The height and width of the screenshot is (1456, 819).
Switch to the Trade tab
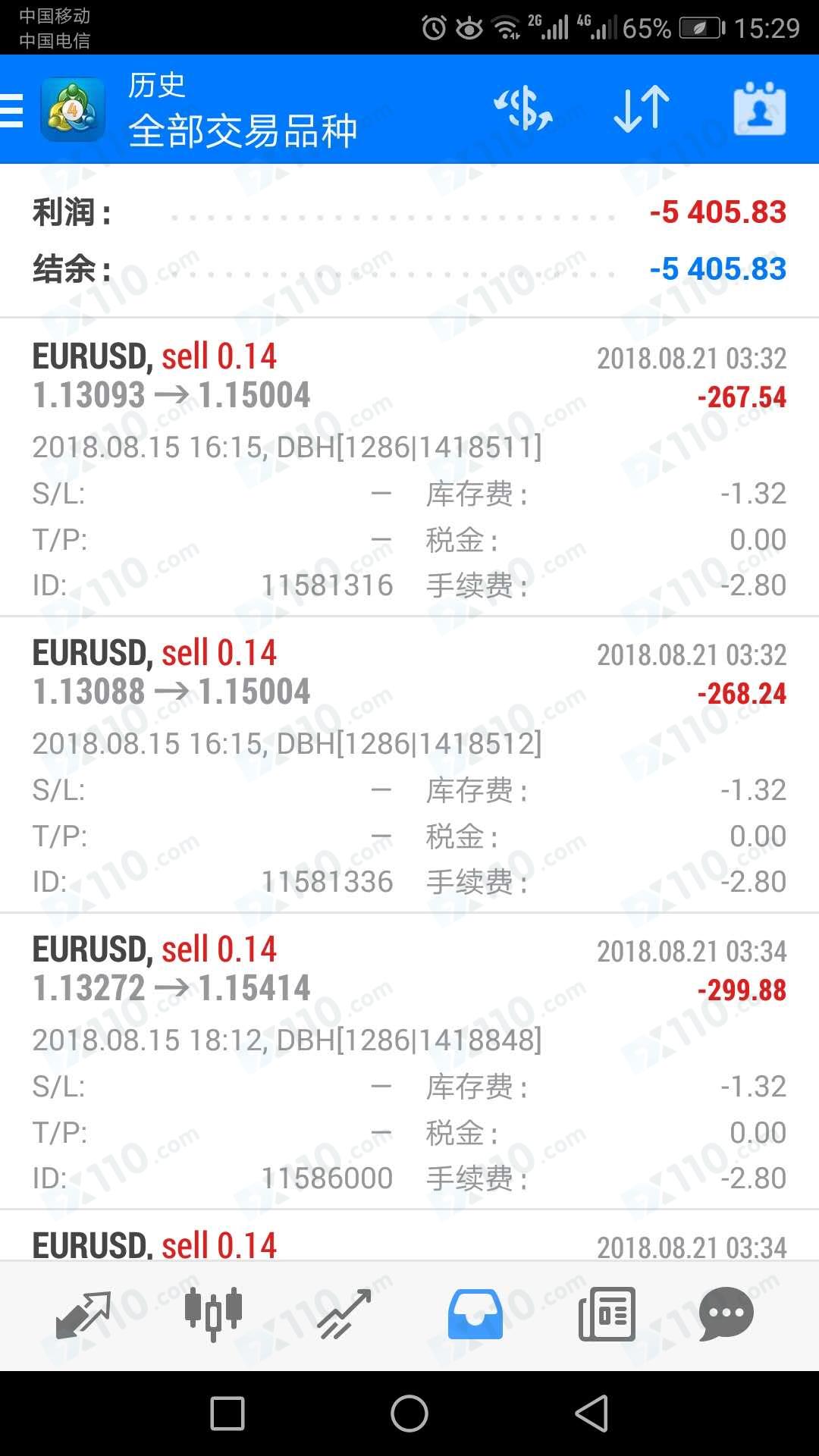345,1314
